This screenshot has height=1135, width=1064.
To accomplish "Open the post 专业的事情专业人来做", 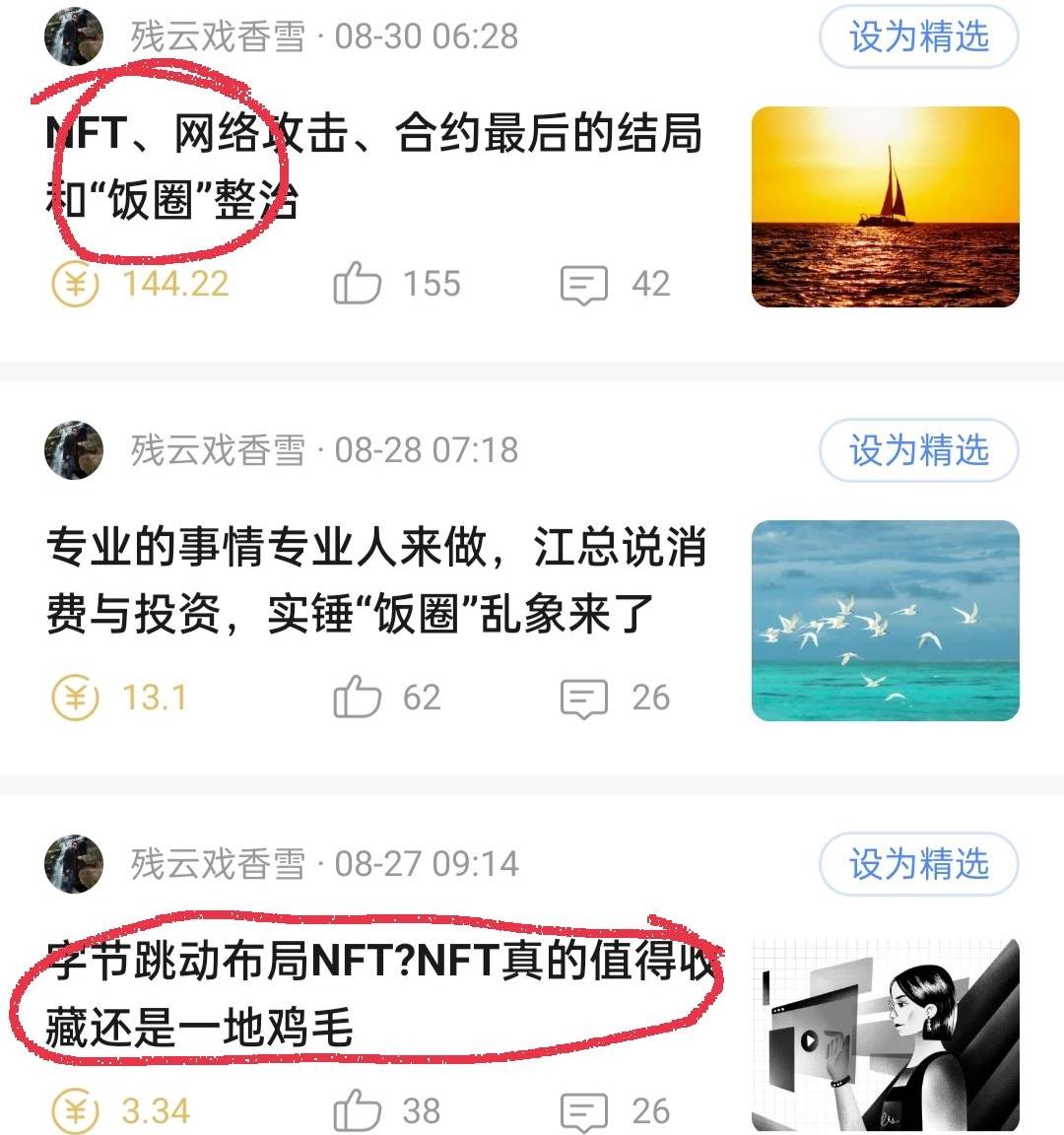I will (x=374, y=579).
